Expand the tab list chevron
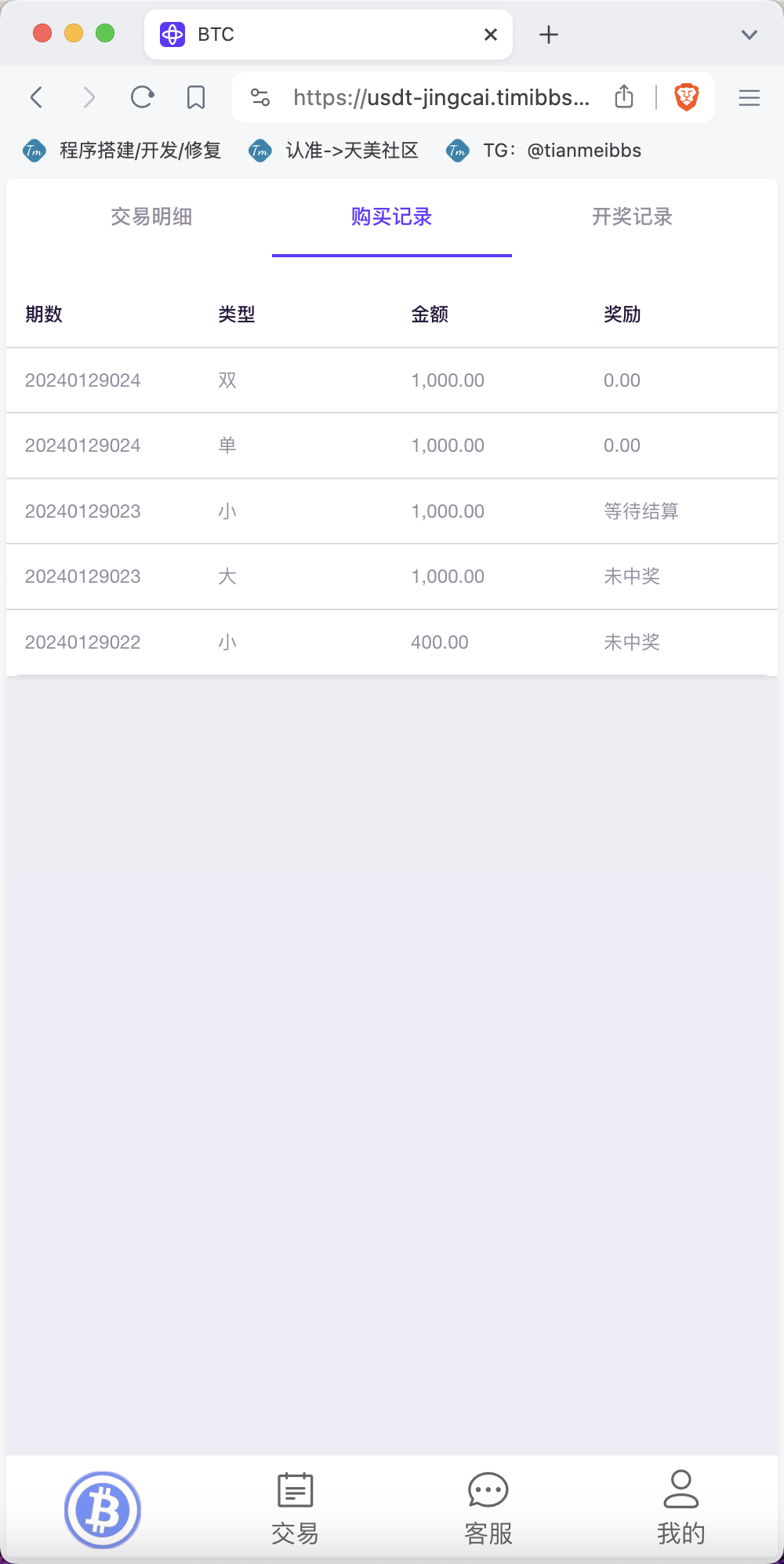 click(750, 35)
